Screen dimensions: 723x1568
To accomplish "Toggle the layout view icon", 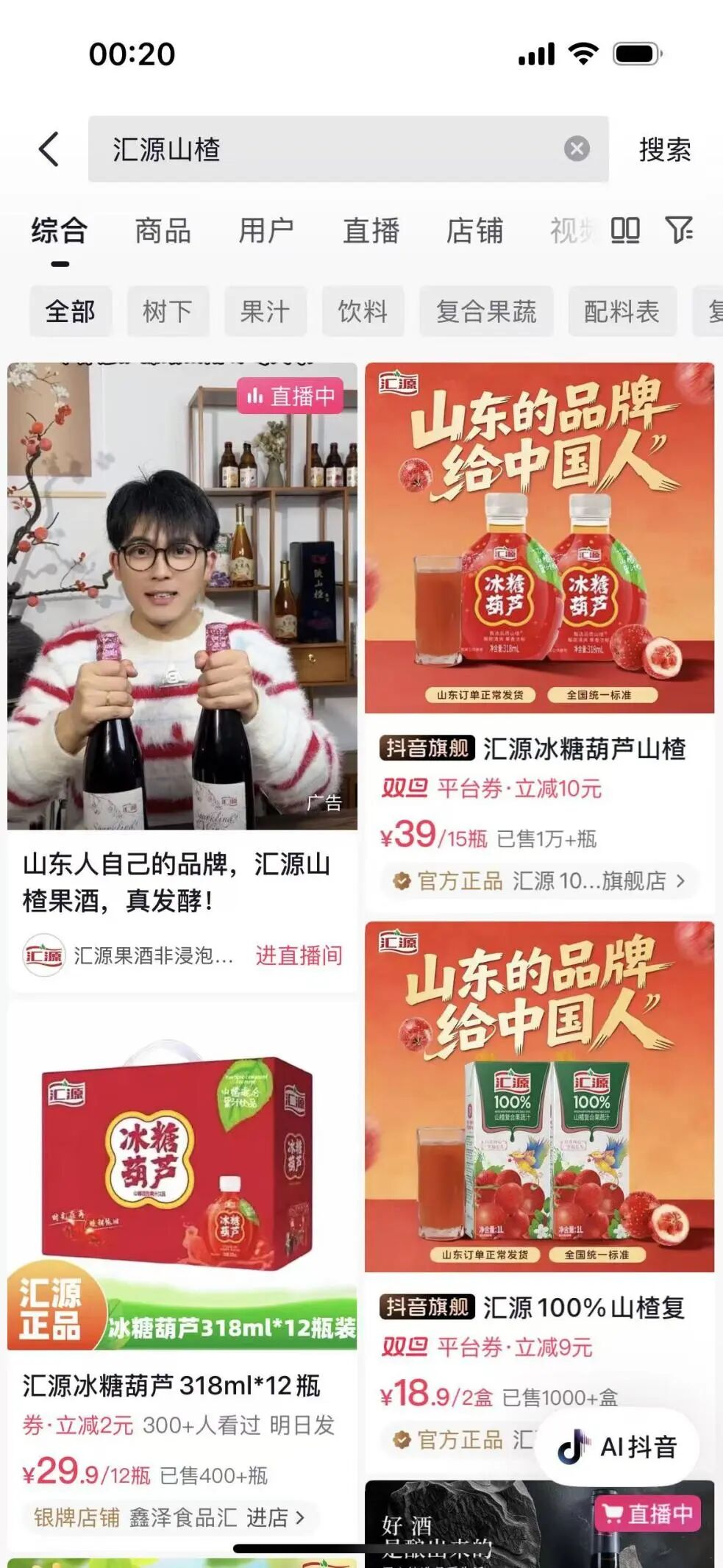I will 625,230.
